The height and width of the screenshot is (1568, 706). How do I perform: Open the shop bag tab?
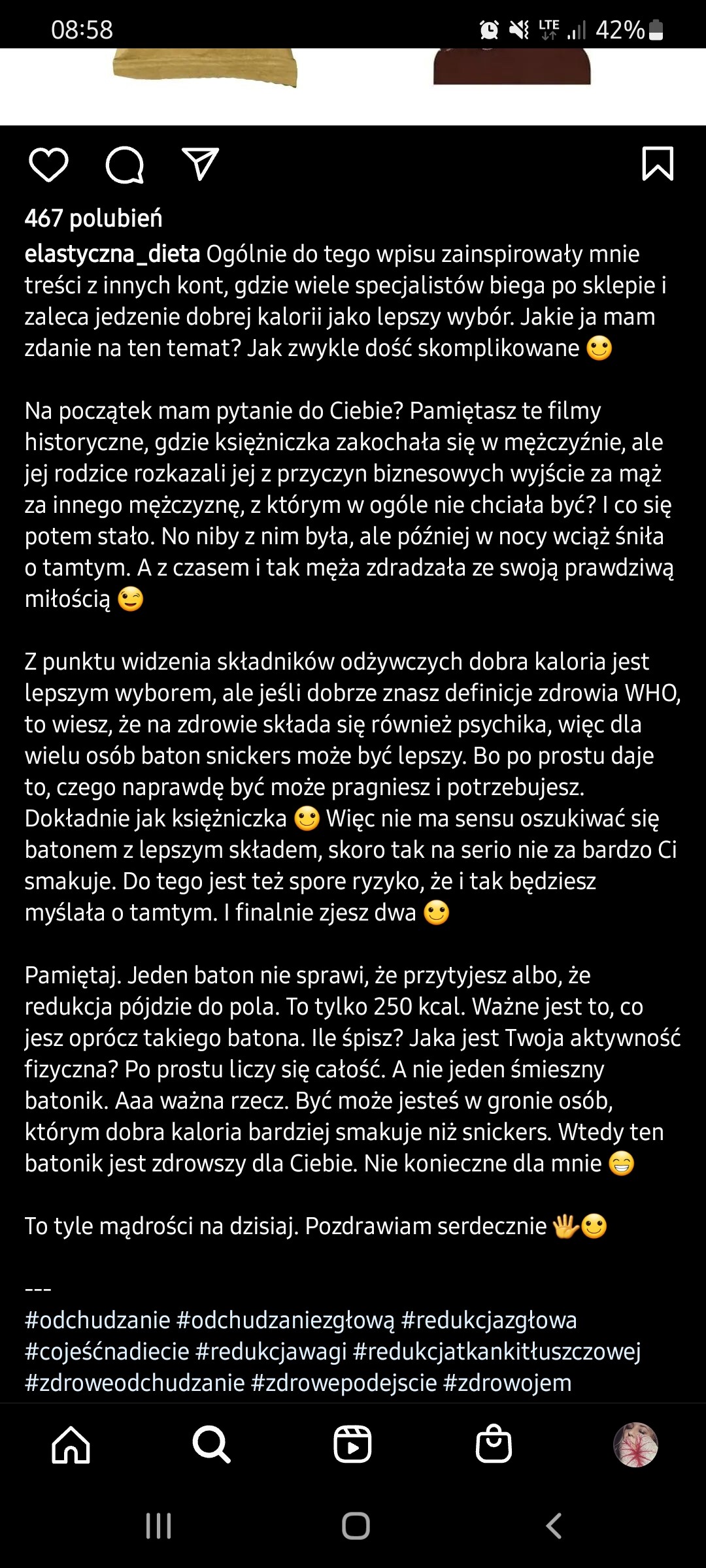tap(494, 1444)
